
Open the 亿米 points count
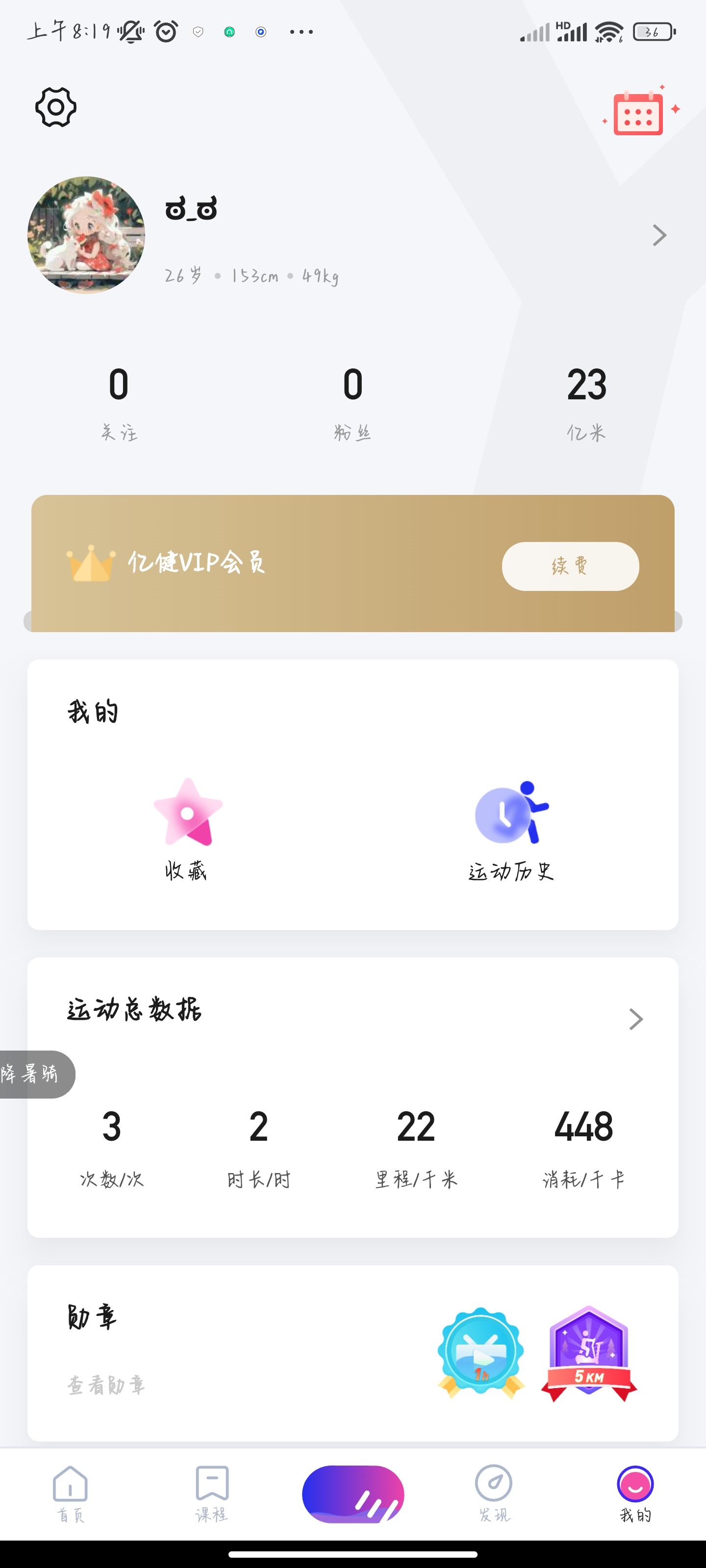pyautogui.click(x=586, y=400)
